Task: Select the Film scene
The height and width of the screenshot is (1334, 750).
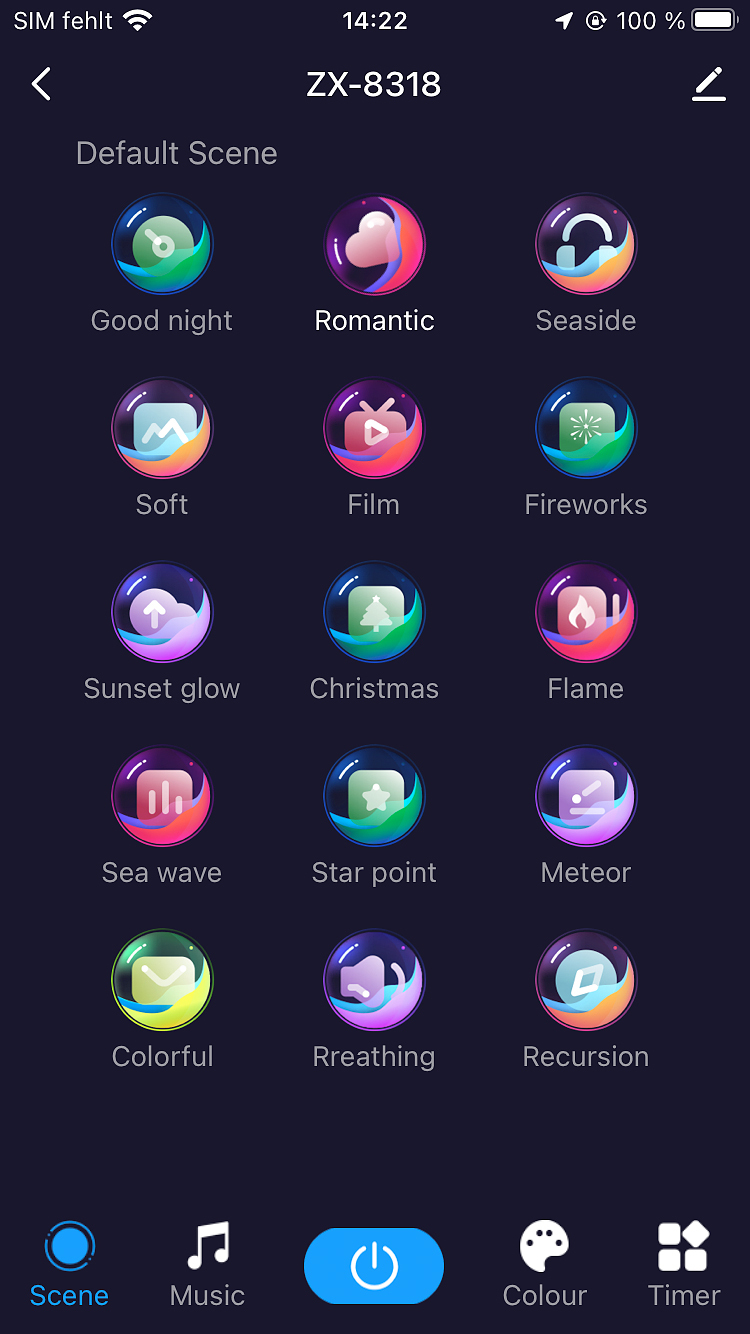Action: pos(374,429)
